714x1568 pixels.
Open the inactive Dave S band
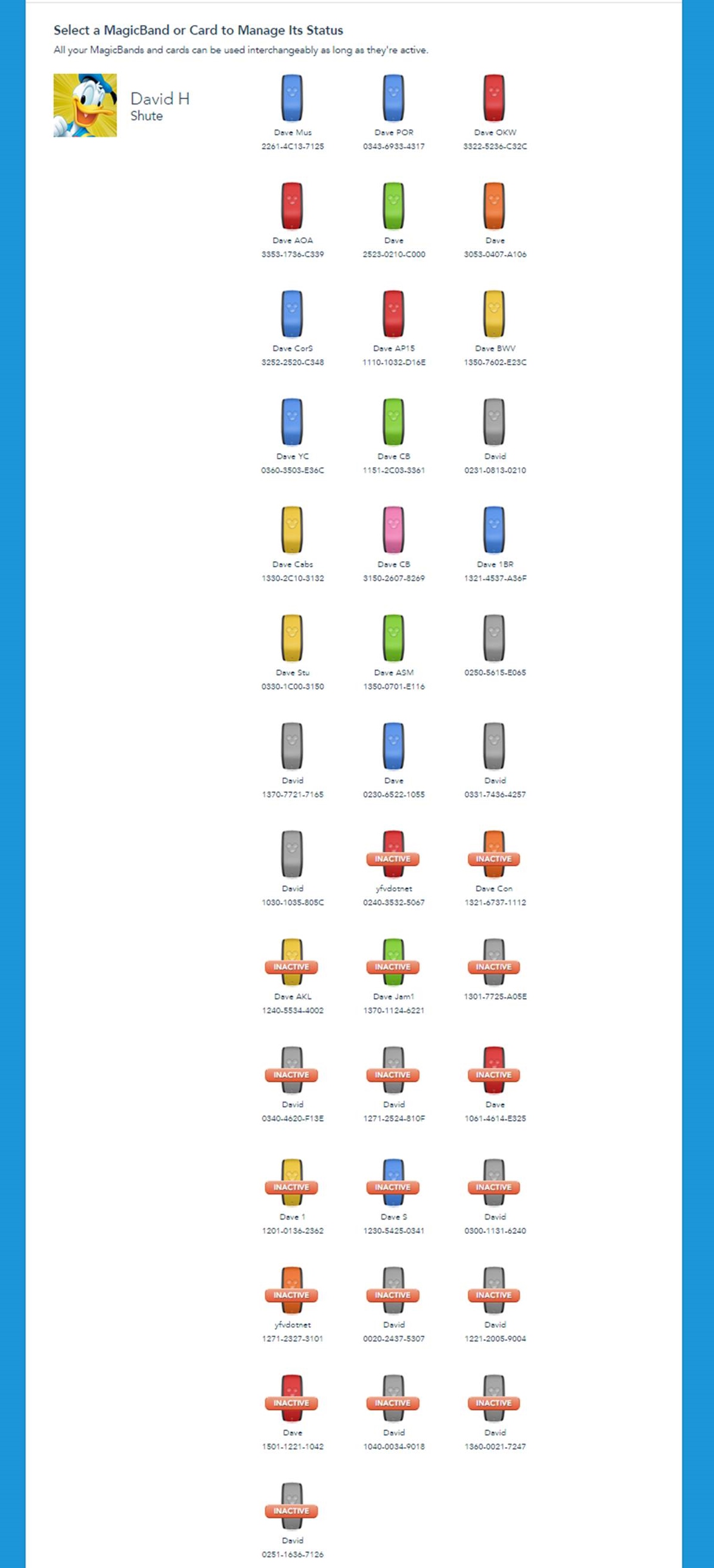coord(393,1183)
